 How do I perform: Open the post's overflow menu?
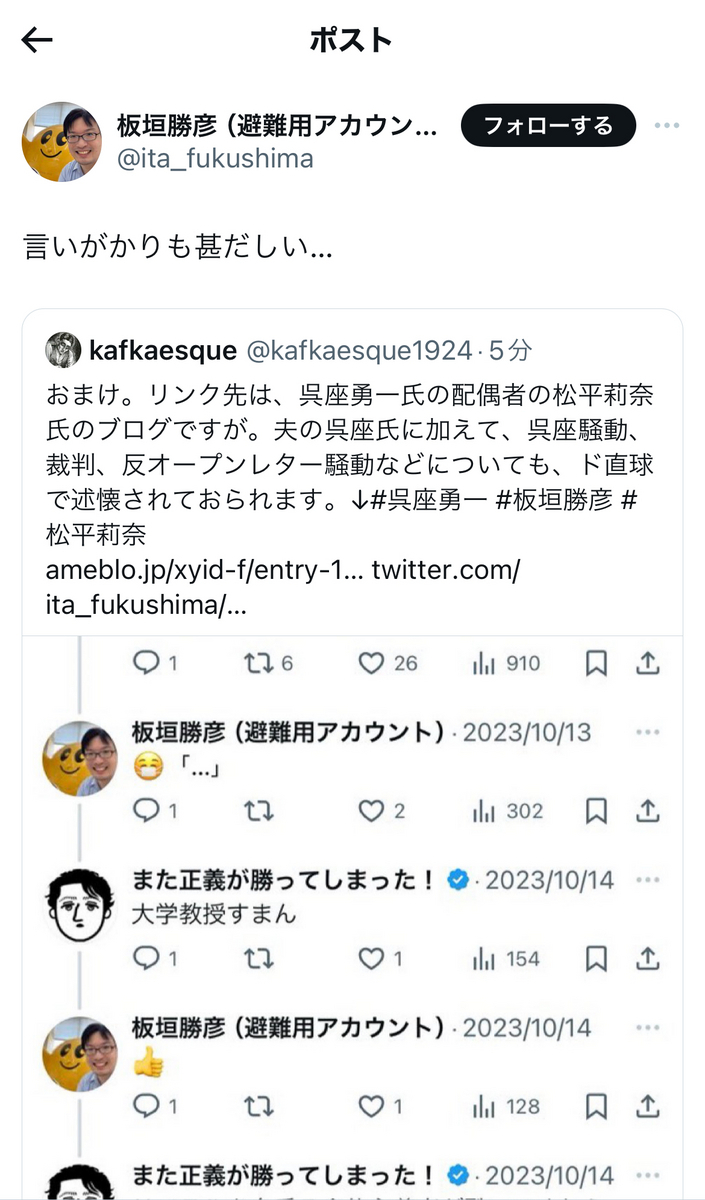(x=666, y=126)
